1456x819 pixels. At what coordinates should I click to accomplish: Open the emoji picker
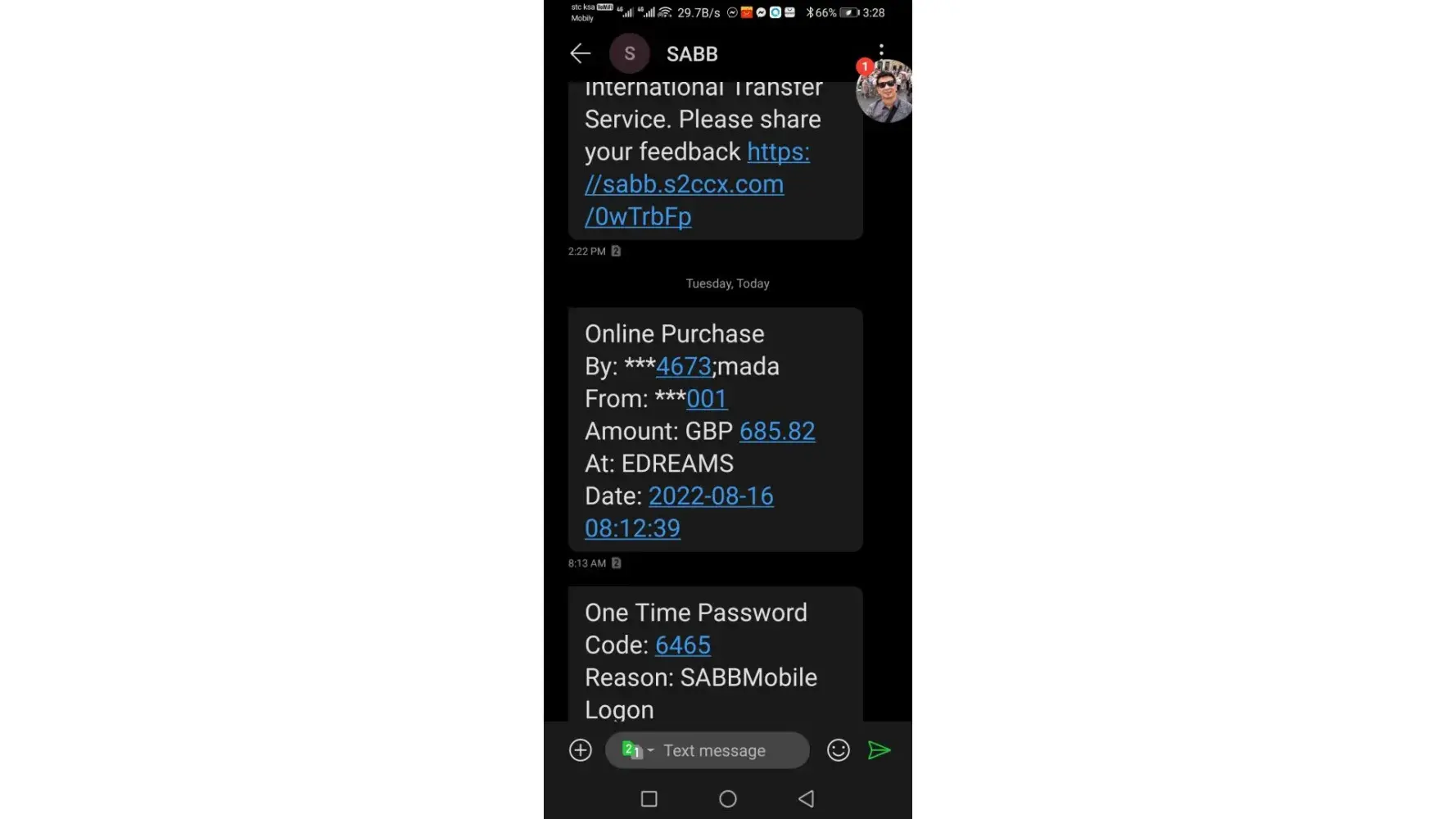838,750
